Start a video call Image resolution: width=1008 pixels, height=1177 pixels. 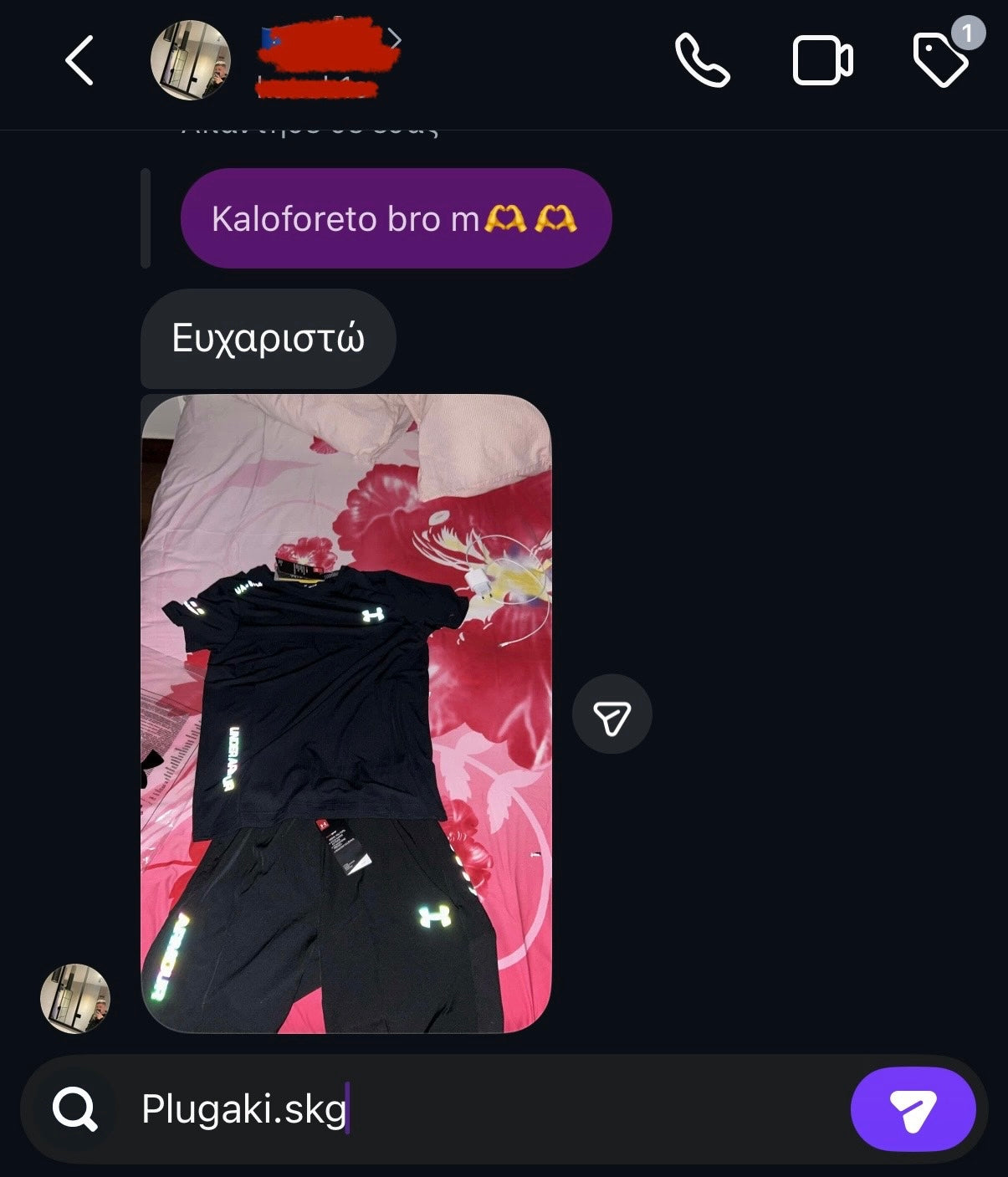pyautogui.click(x=822, y=60)
